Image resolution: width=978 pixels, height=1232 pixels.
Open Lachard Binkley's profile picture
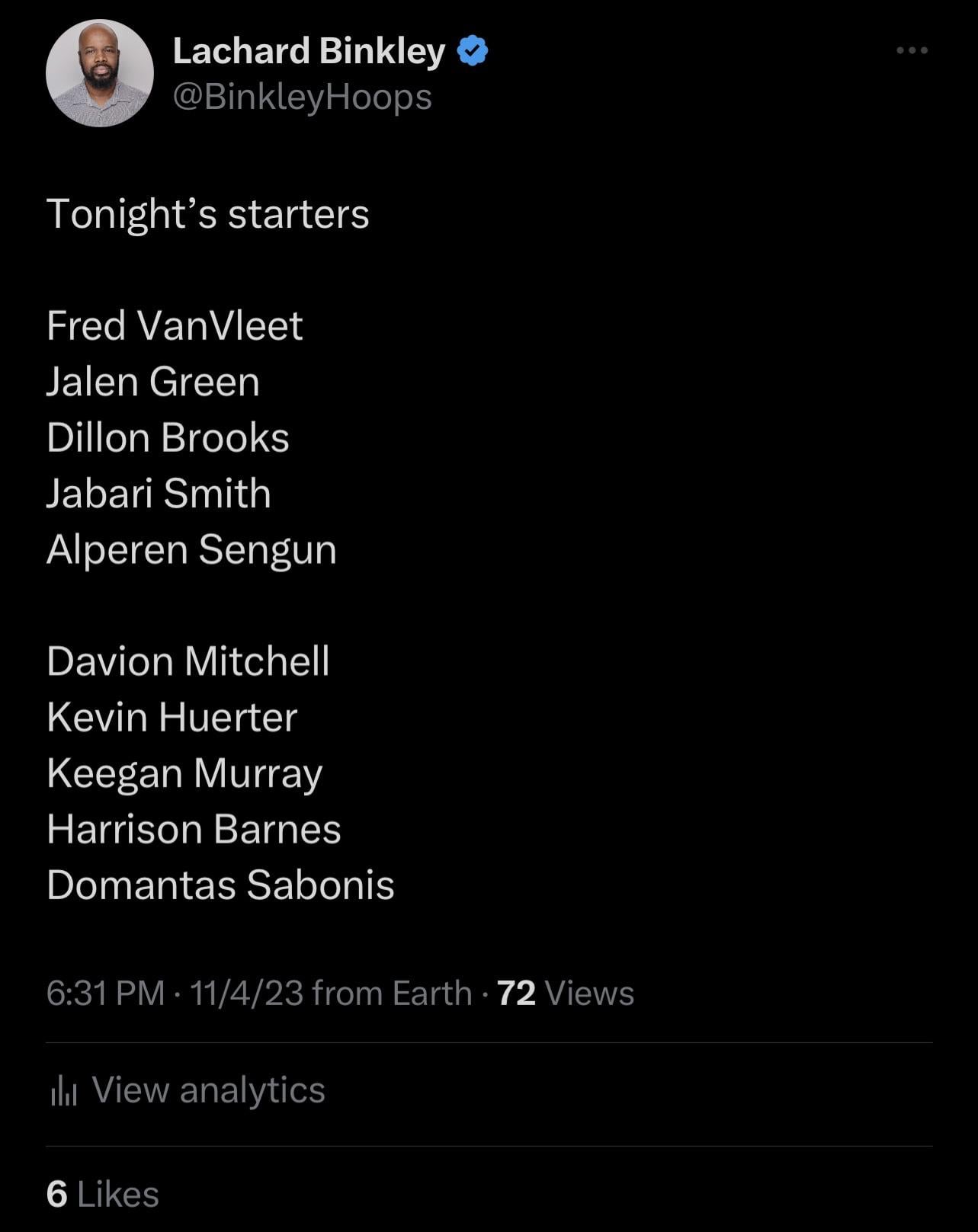point(100,73)
